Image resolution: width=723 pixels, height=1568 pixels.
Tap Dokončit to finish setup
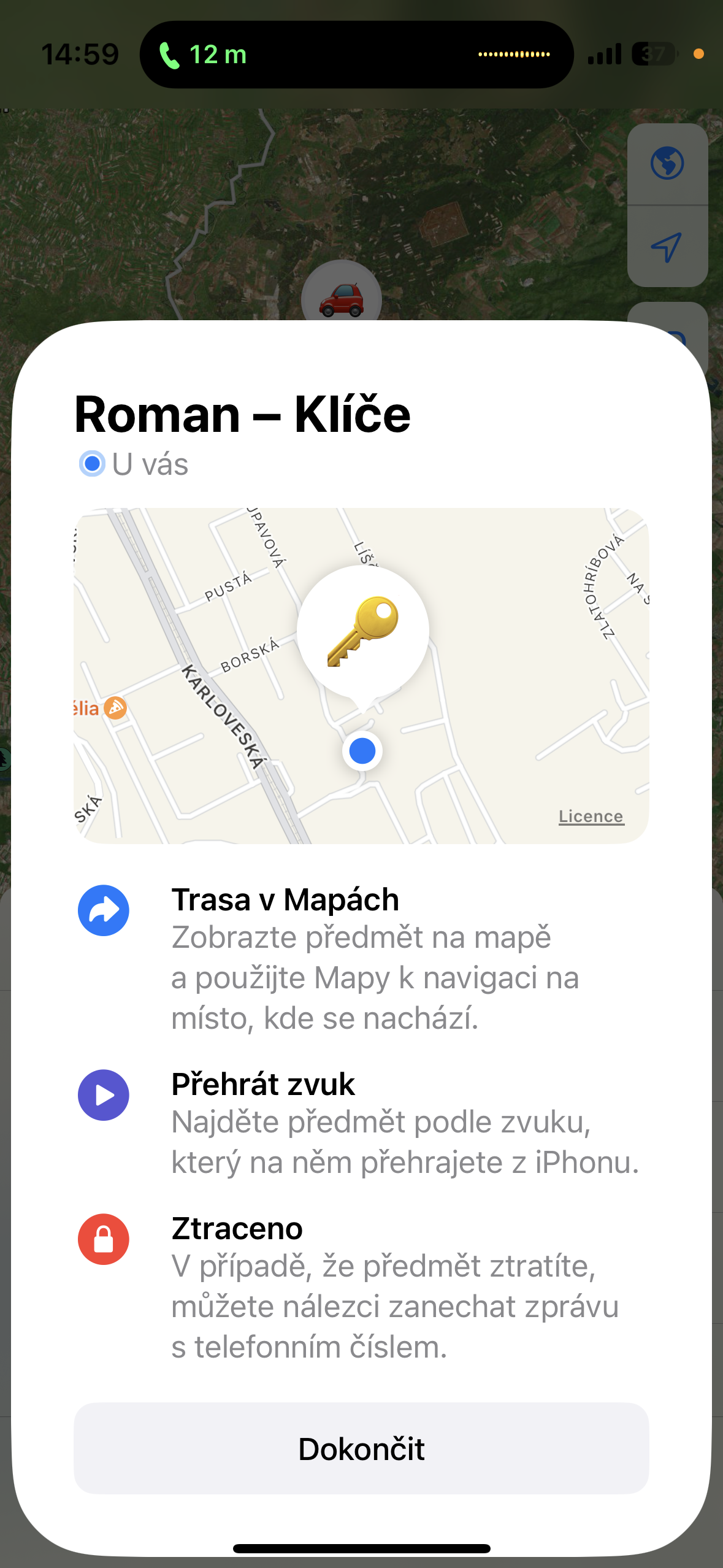click(x=361, y=1448)
